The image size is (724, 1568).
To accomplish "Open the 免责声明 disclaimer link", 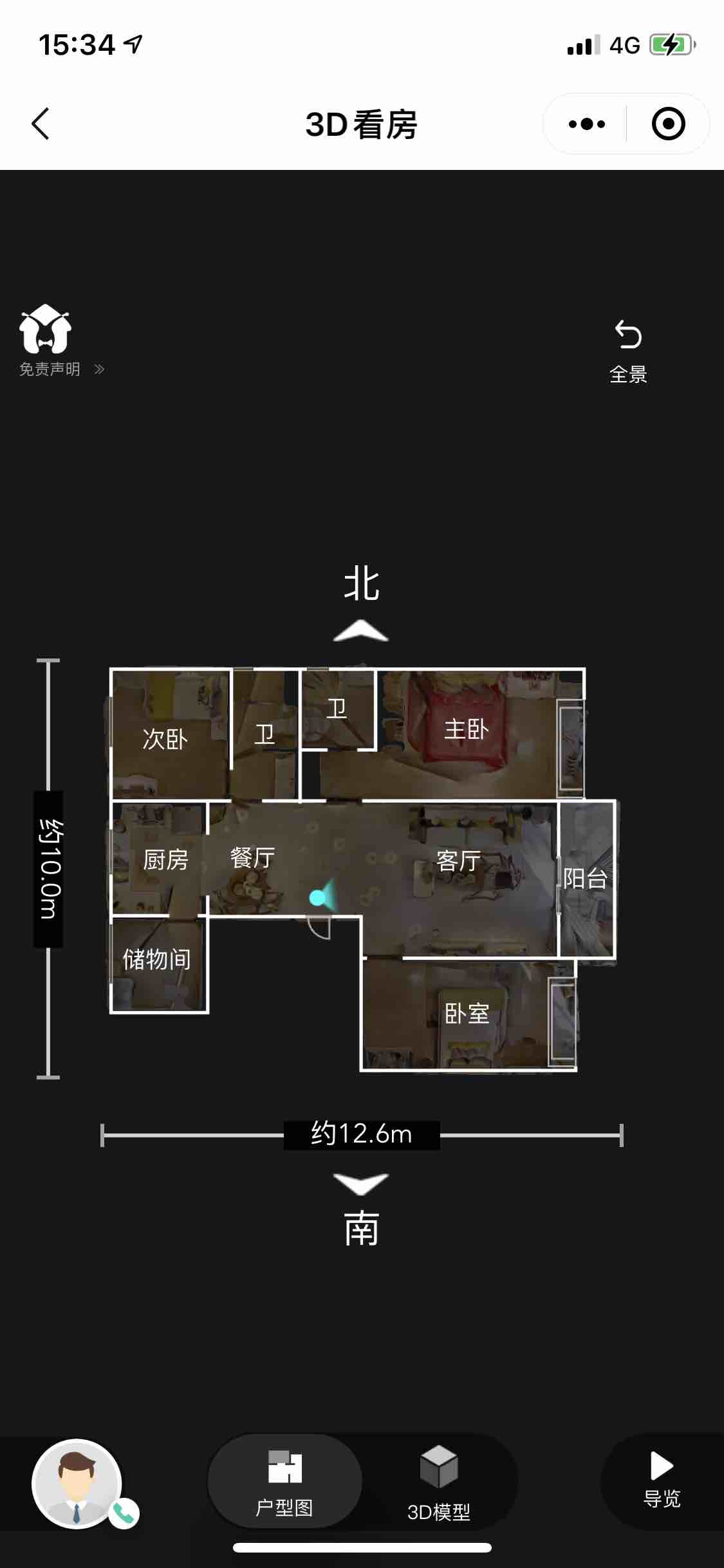I will [x=60, y=369].
